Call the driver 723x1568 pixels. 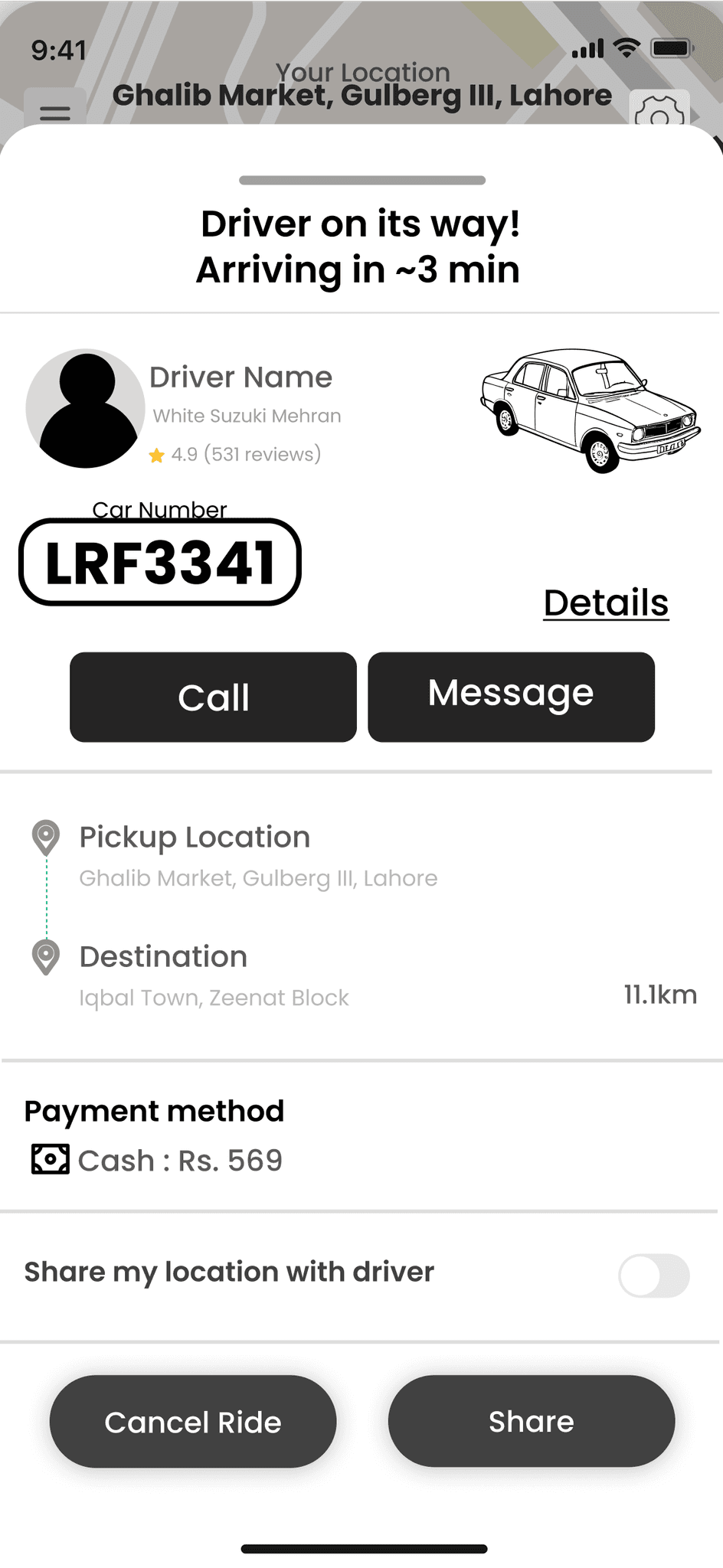click(x=213, y=697)
